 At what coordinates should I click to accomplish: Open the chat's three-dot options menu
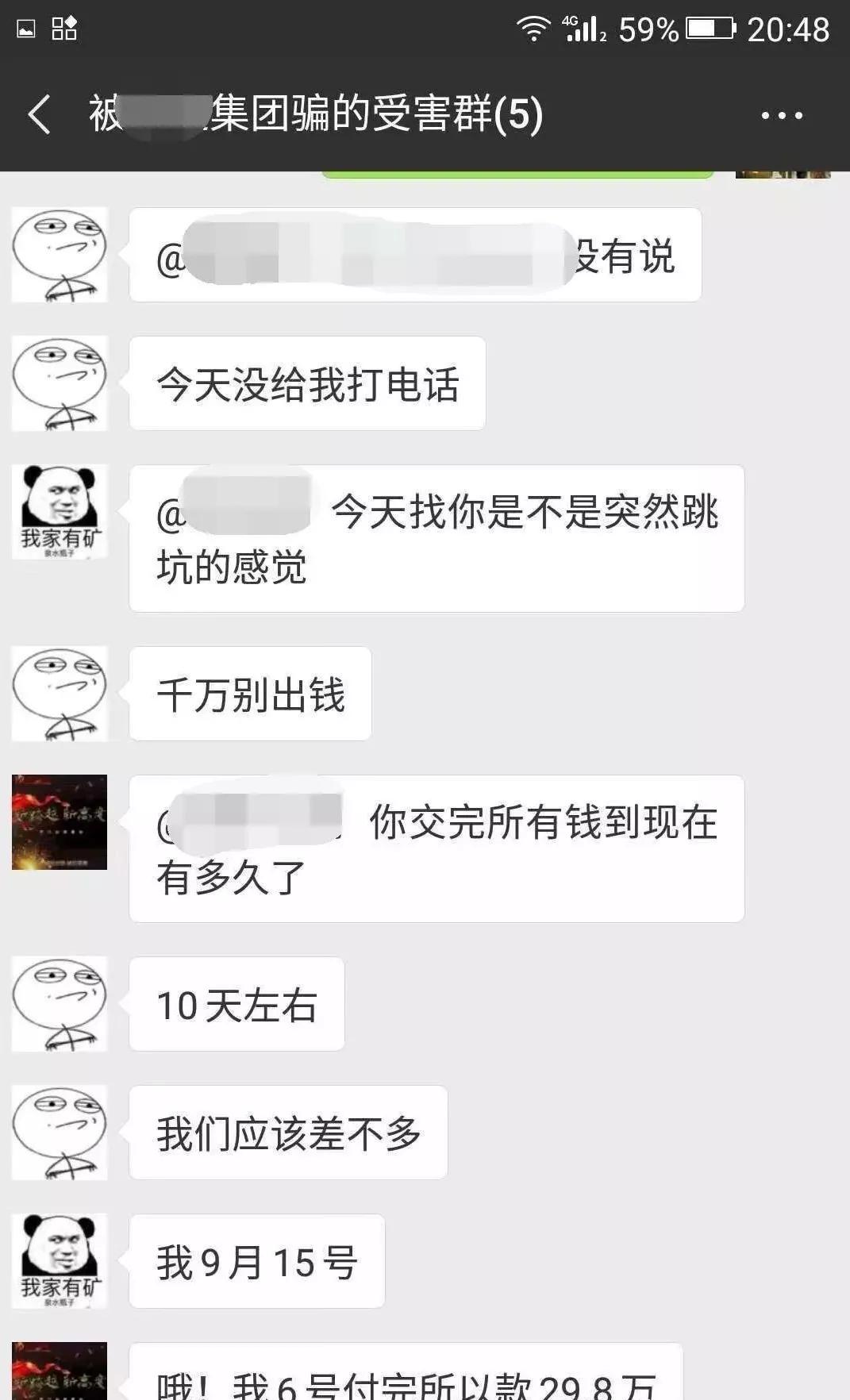coord(782,116)
